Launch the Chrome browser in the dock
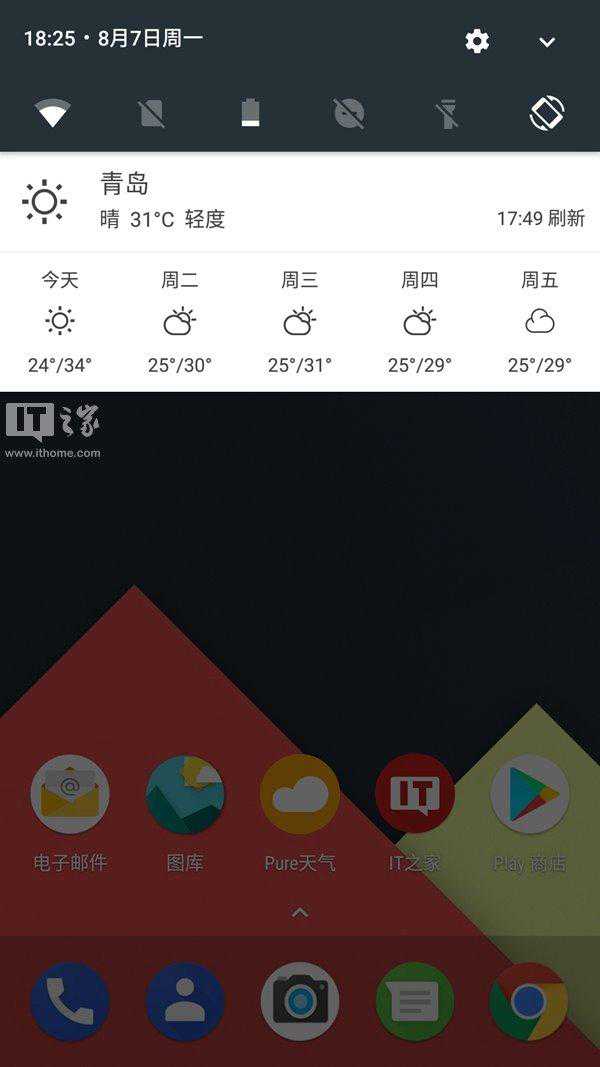 click(529, 1001)
